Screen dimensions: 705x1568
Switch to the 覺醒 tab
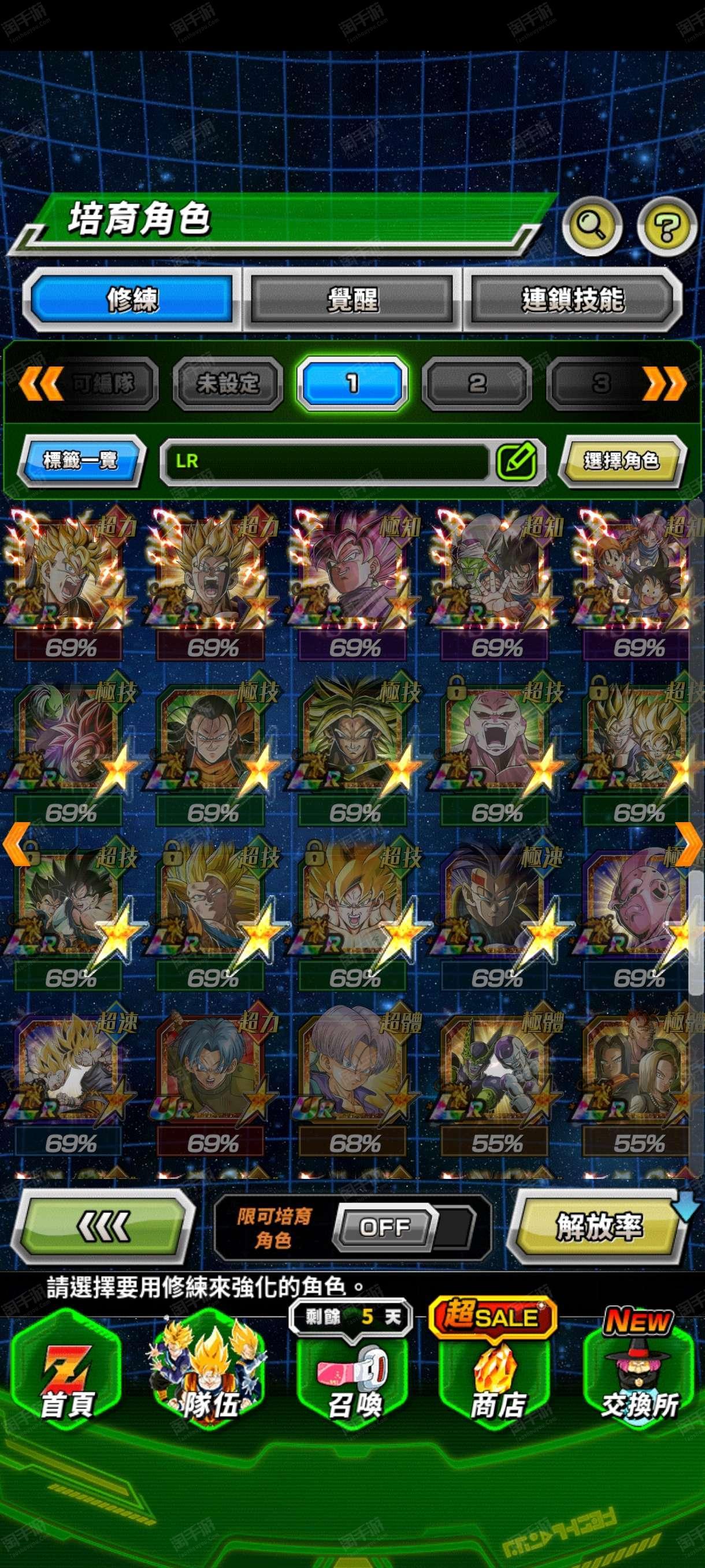353,299
